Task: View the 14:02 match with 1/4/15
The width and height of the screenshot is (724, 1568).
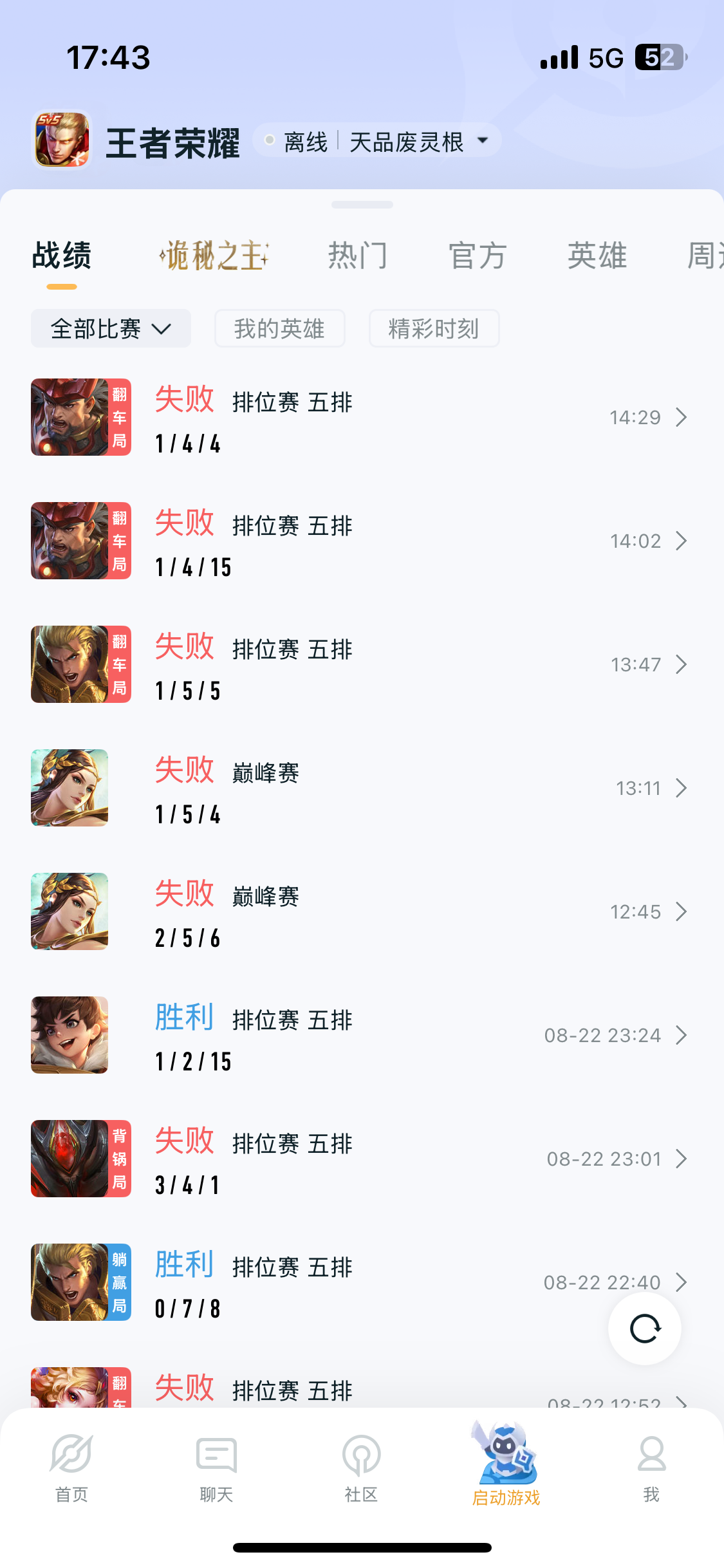Action: (x=362, y=541)
